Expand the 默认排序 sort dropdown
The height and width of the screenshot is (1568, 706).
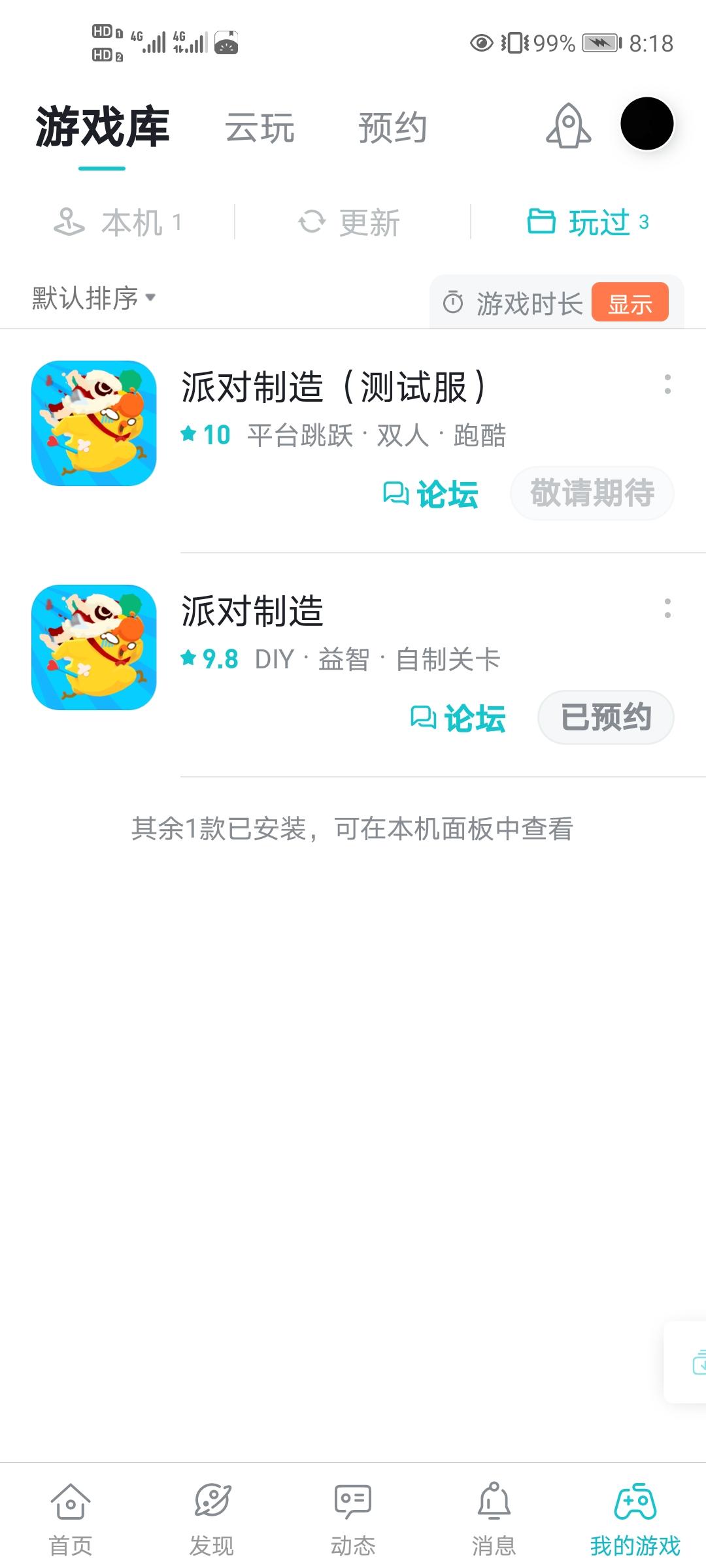[94, 298]
